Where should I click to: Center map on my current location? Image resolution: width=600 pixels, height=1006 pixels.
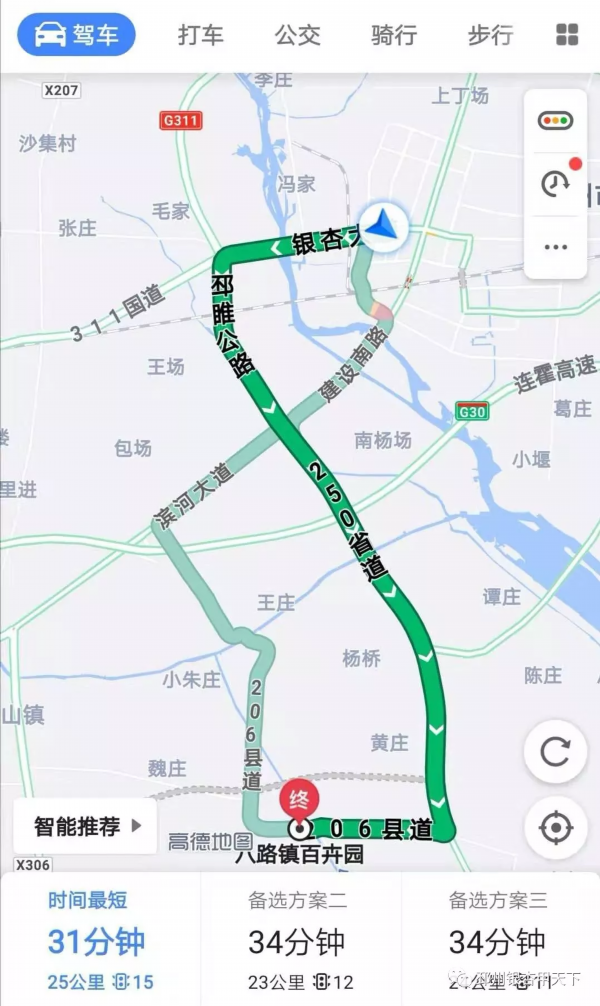(x=555, y=827)
